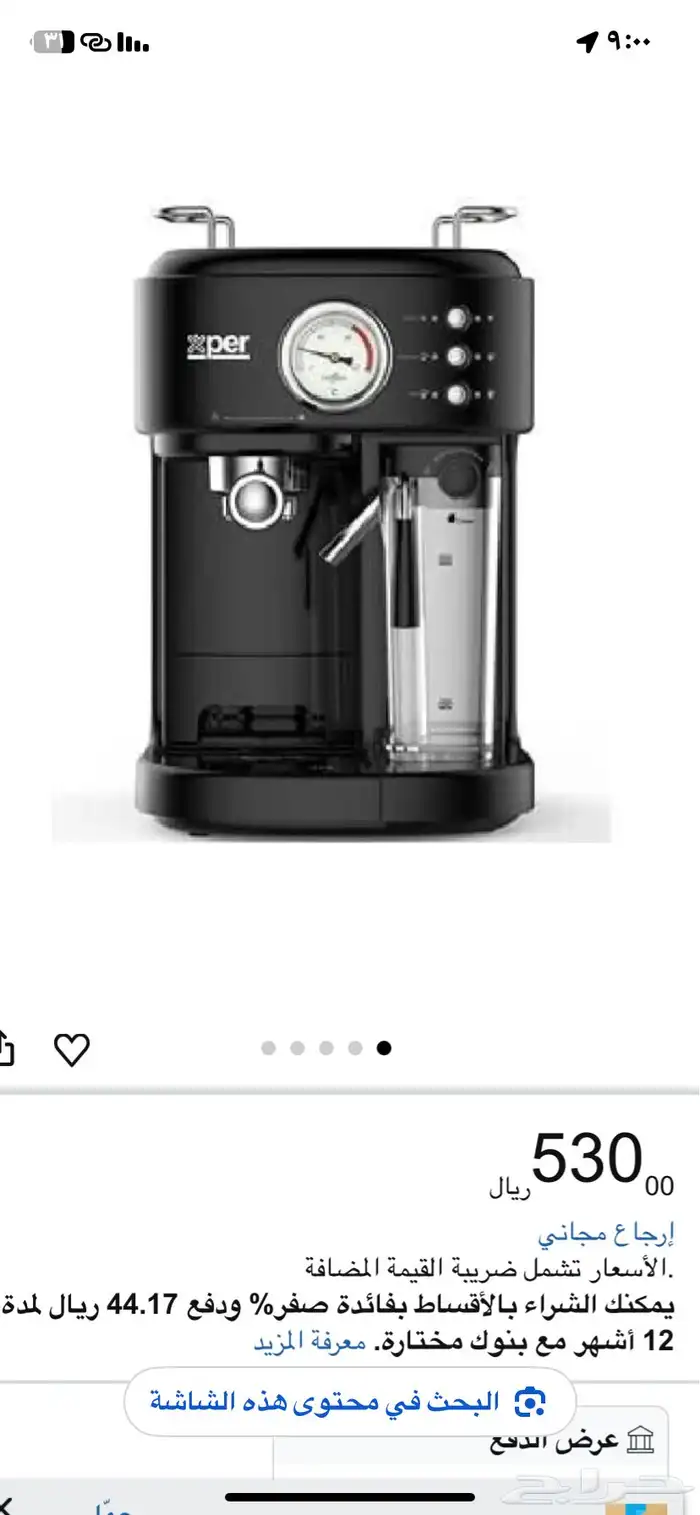Jump to the first image page dot
700x1515 pixels.
[x=268, y=1048]
